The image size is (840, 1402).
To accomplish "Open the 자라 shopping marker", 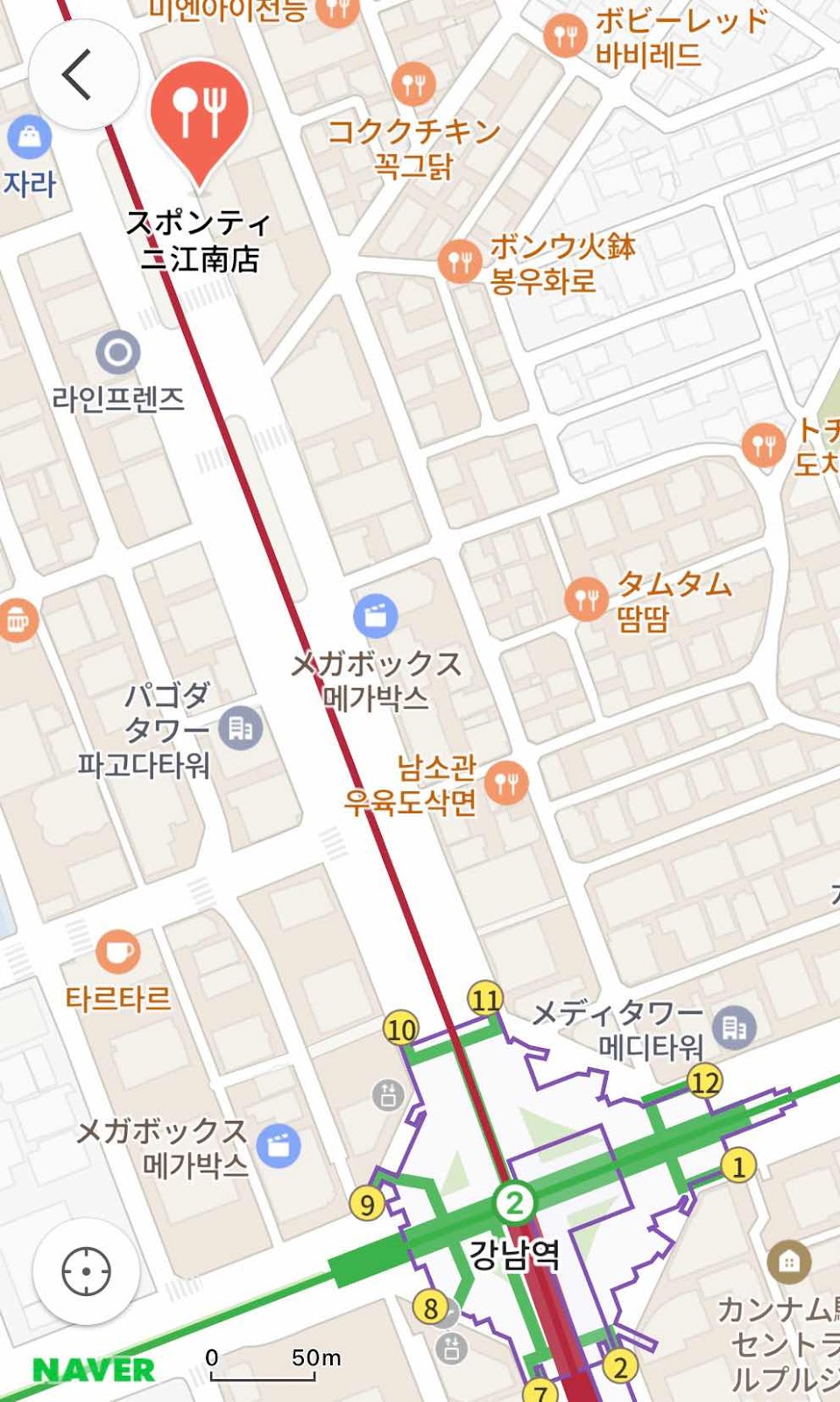I will (30, 138).
